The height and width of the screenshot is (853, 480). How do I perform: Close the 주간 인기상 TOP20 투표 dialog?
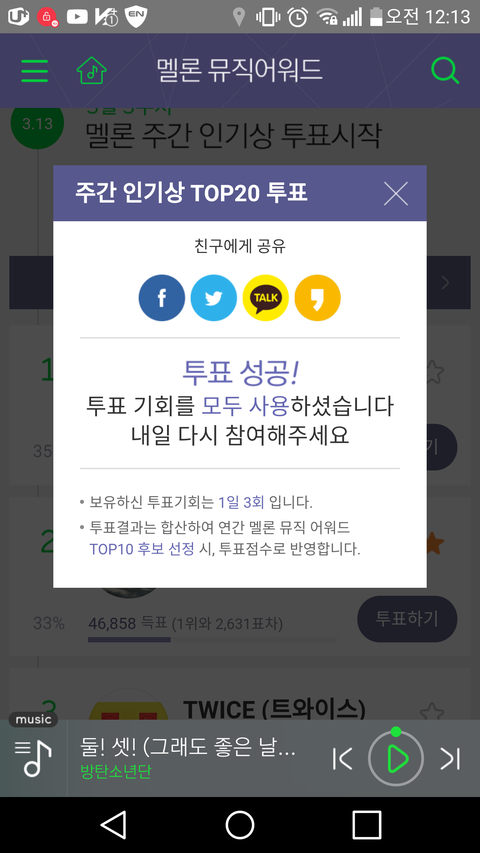point(396,194)
